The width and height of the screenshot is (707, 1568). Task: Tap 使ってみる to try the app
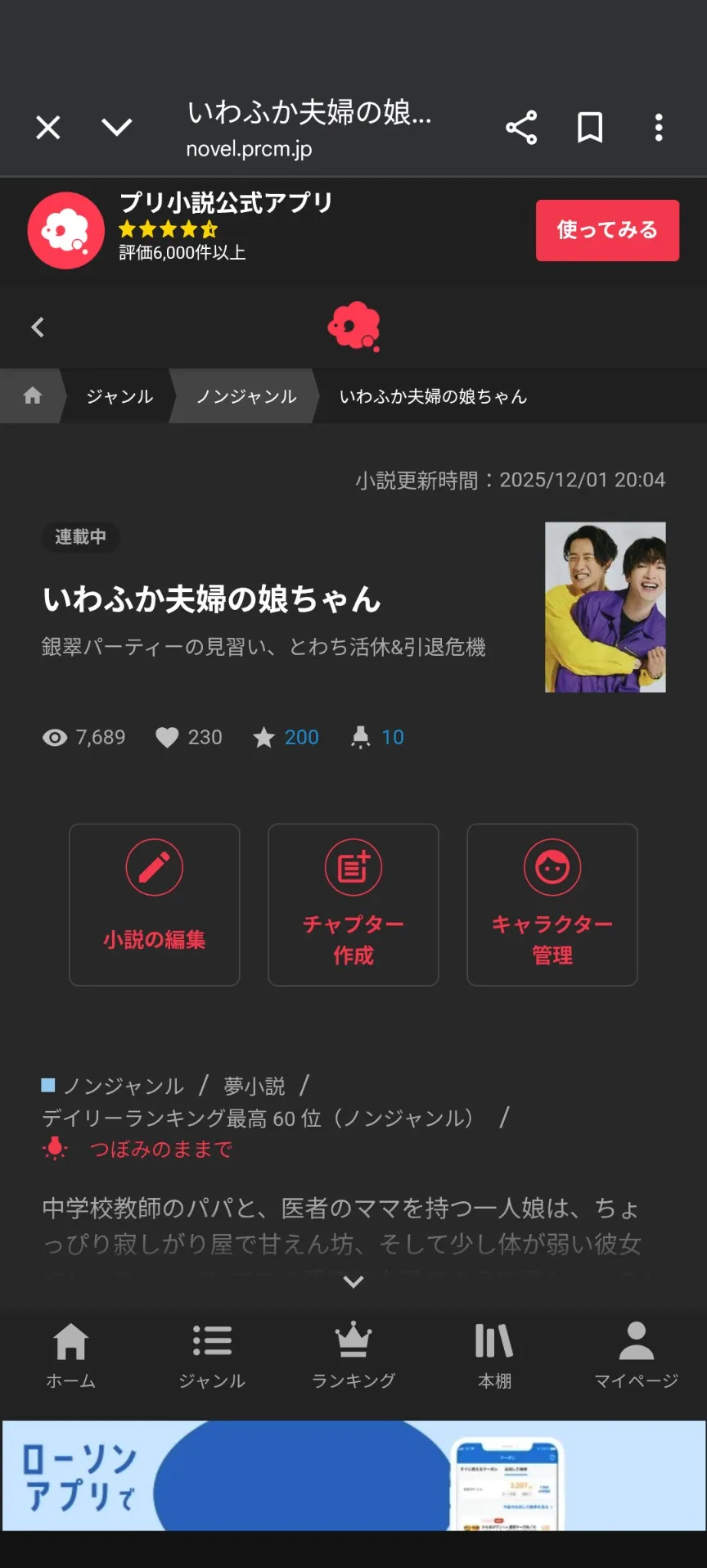click(607, 230)
